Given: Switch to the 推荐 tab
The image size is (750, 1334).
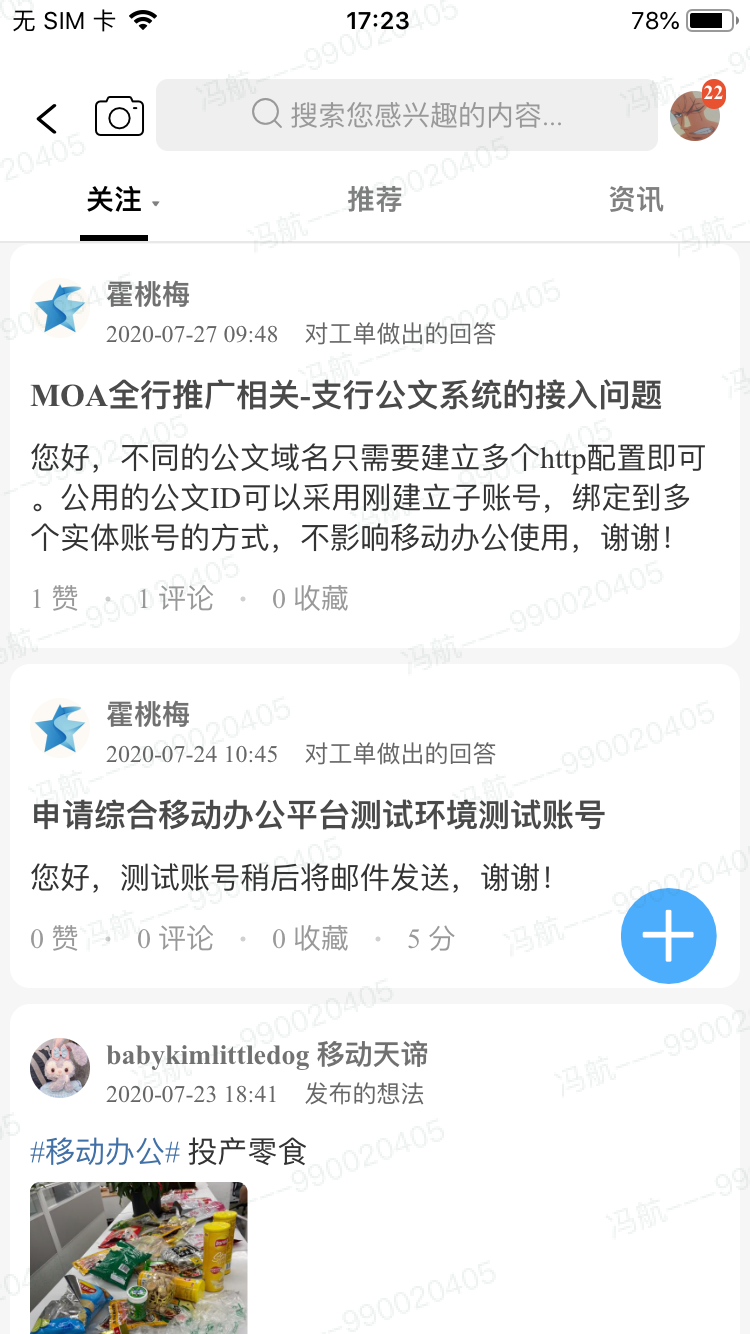Looking at the screenshot, I should [x=374, y=200].
